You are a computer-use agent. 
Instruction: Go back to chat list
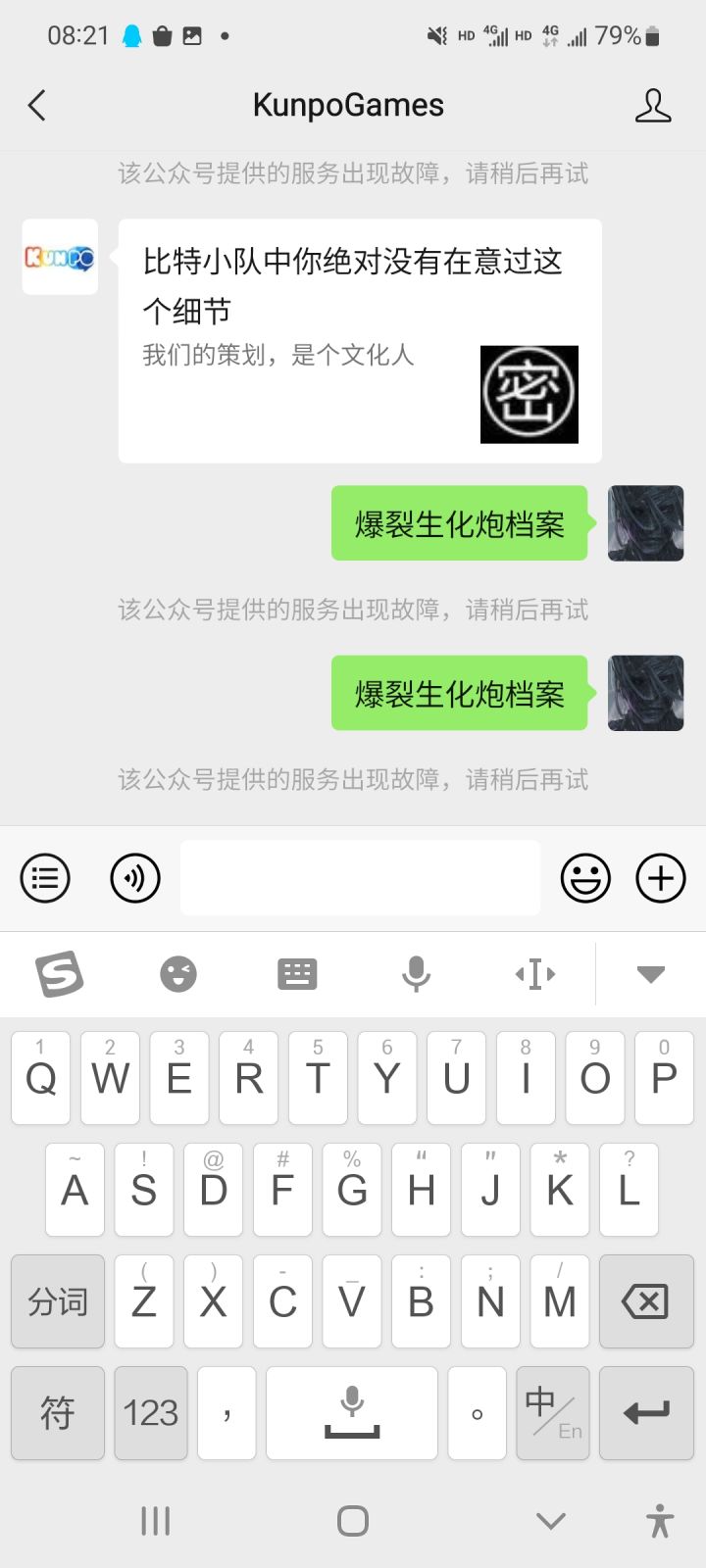[x=37, y=106]
